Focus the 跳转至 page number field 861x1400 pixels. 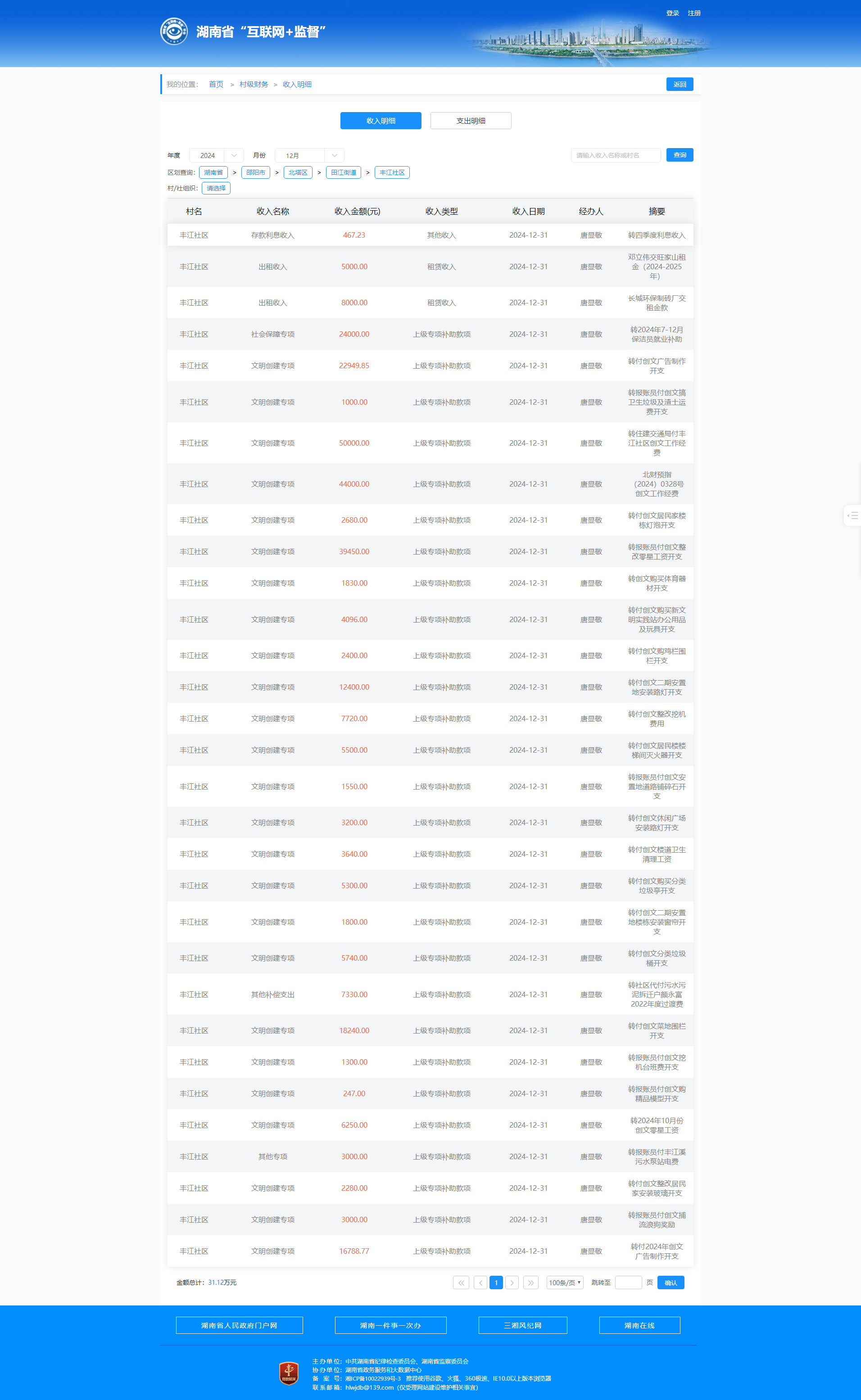pos(628,1282)
